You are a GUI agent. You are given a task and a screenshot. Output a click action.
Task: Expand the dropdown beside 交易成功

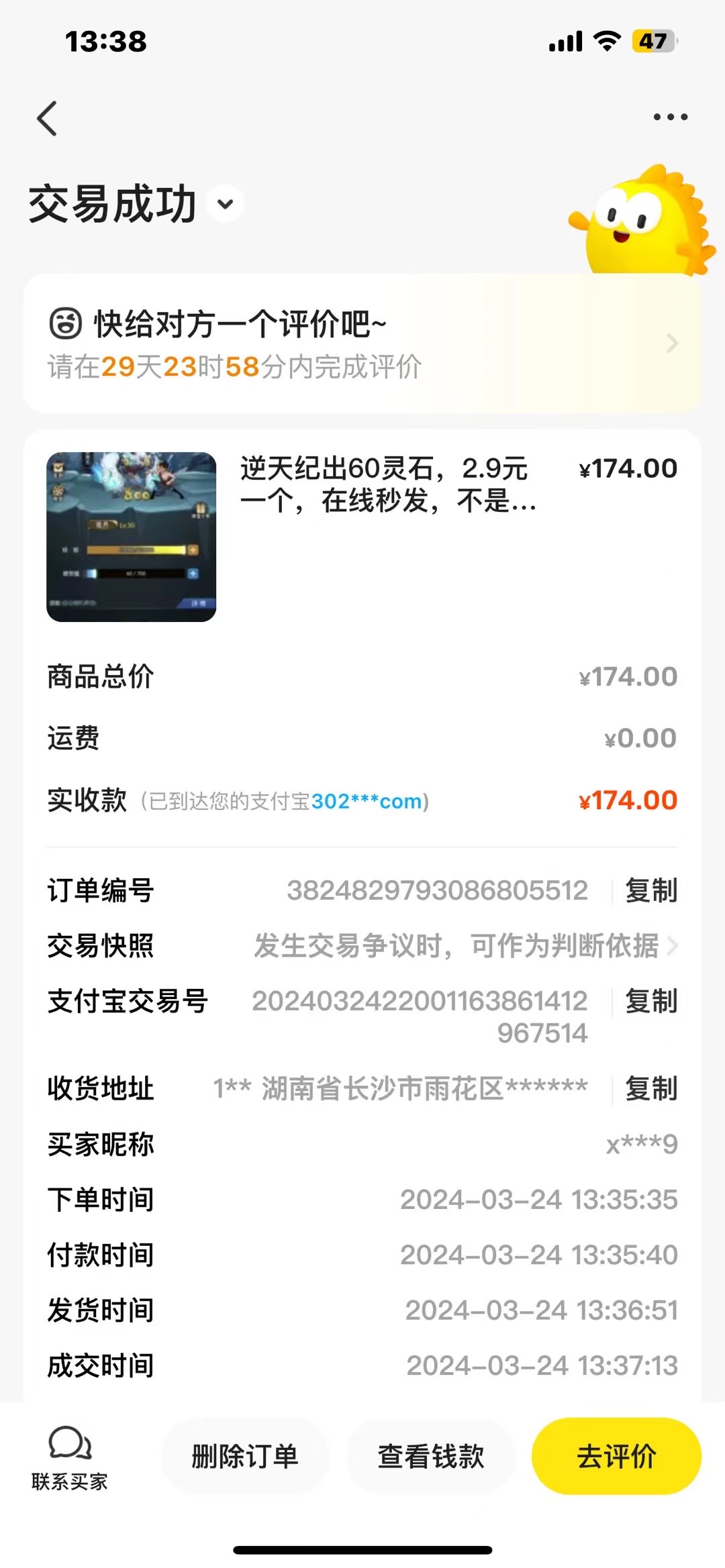226,204
